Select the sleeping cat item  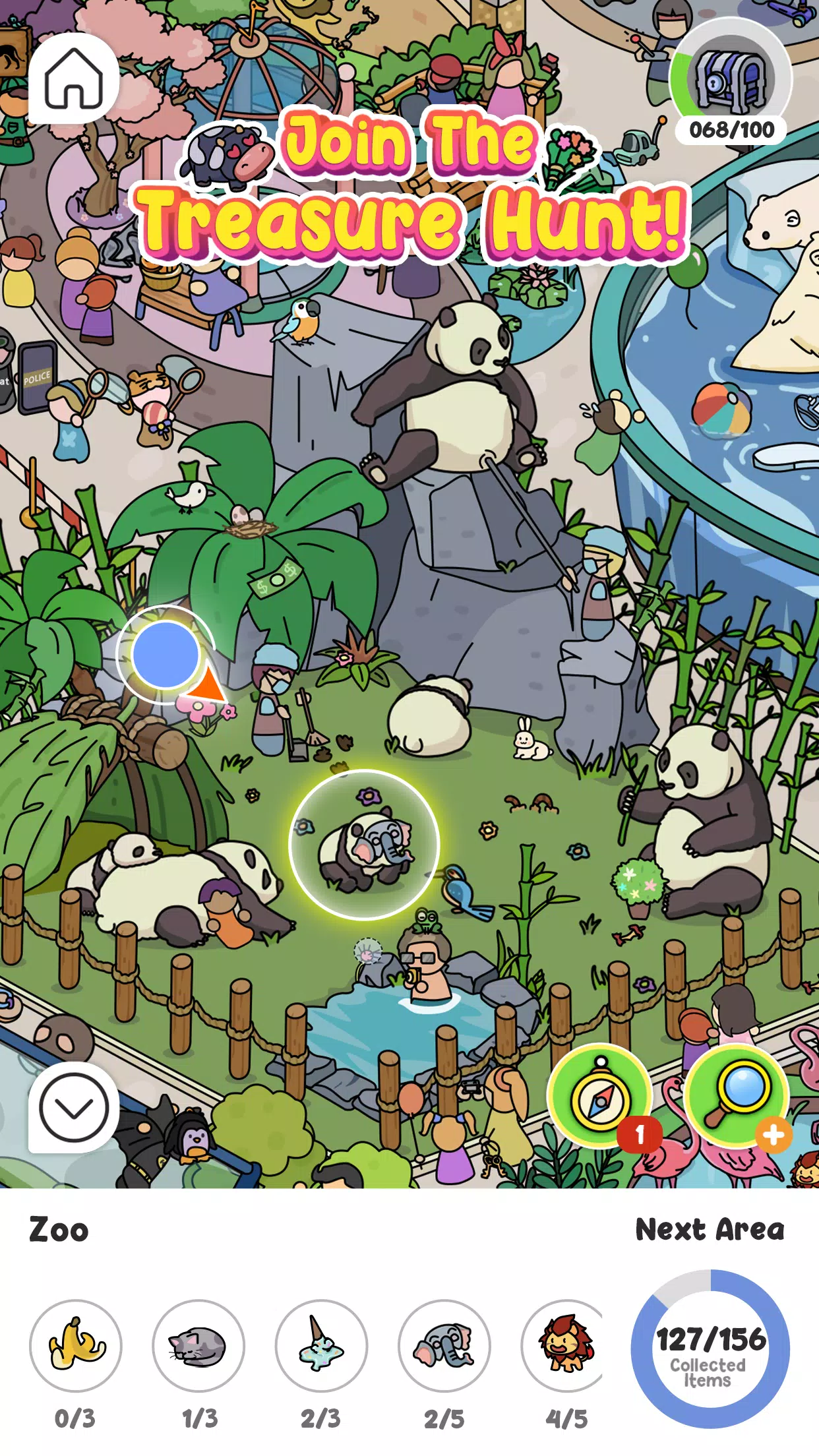pyautogui.click(x=198, y=1345)
